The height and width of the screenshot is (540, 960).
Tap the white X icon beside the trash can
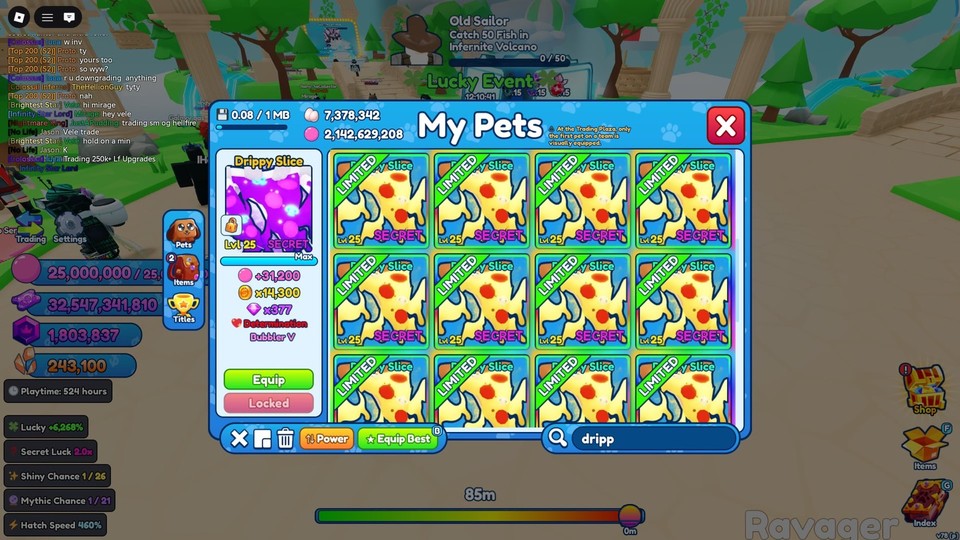[239, 438]
